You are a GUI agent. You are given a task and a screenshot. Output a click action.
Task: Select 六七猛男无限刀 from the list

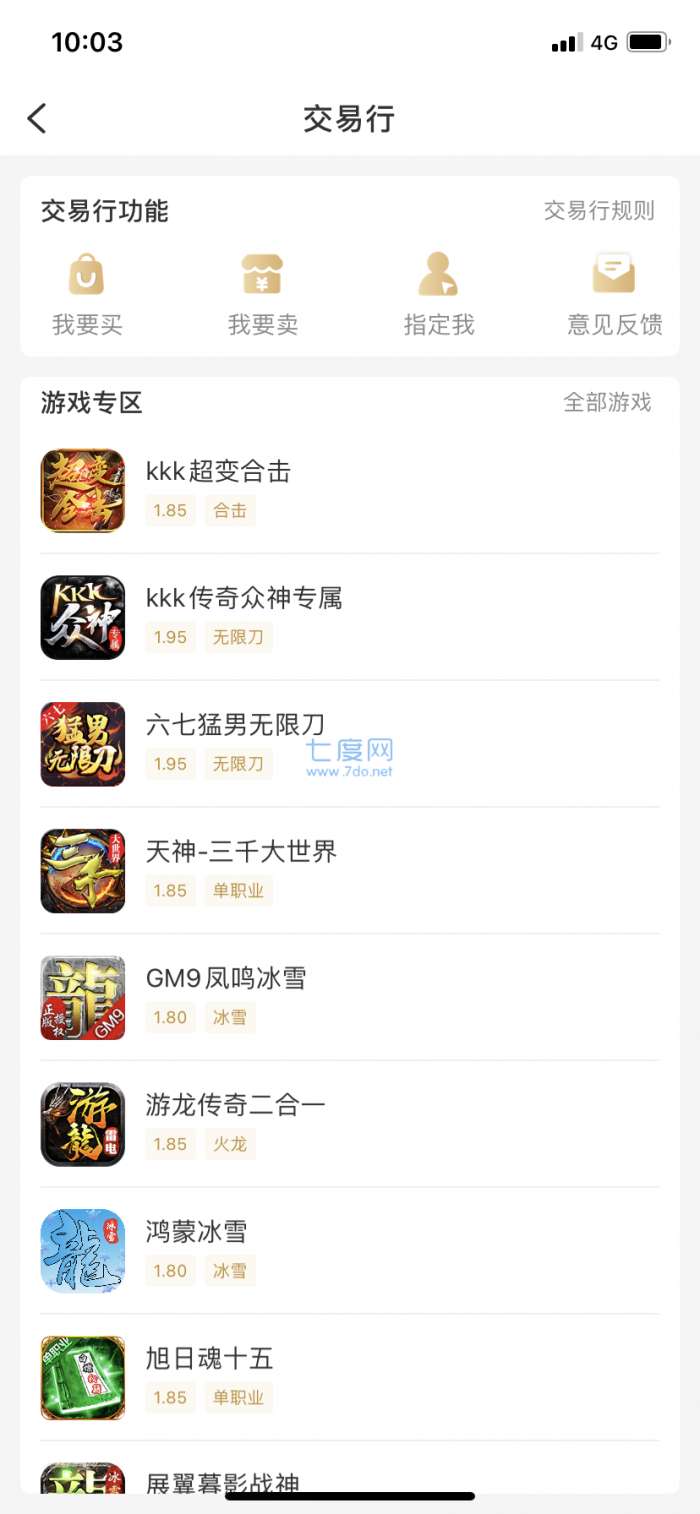[x=350, y=744]
